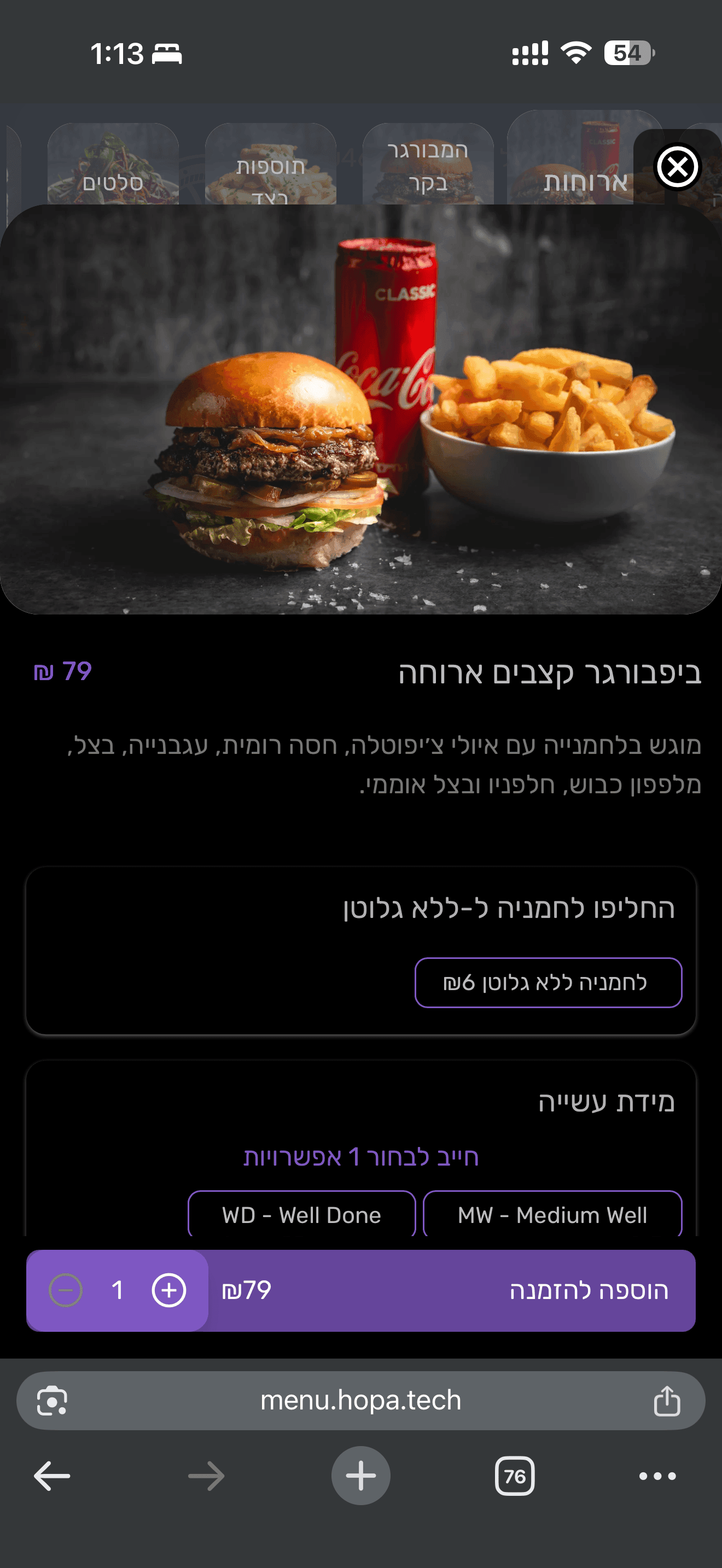
Task: Tap the address bar showing menu.hopa.tech
Action: tap(361, 1401)
